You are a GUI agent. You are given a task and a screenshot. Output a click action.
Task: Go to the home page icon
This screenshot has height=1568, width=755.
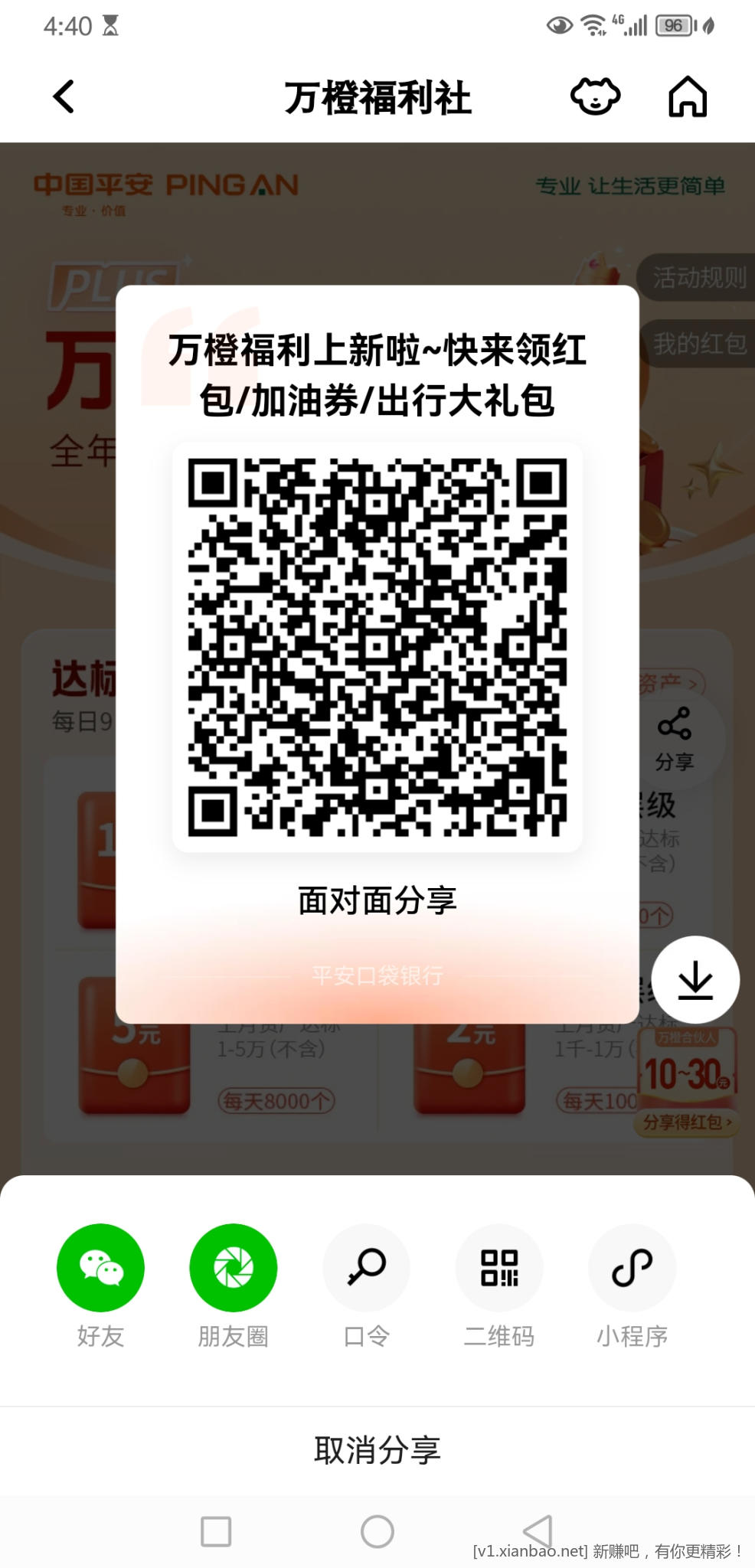687,97
